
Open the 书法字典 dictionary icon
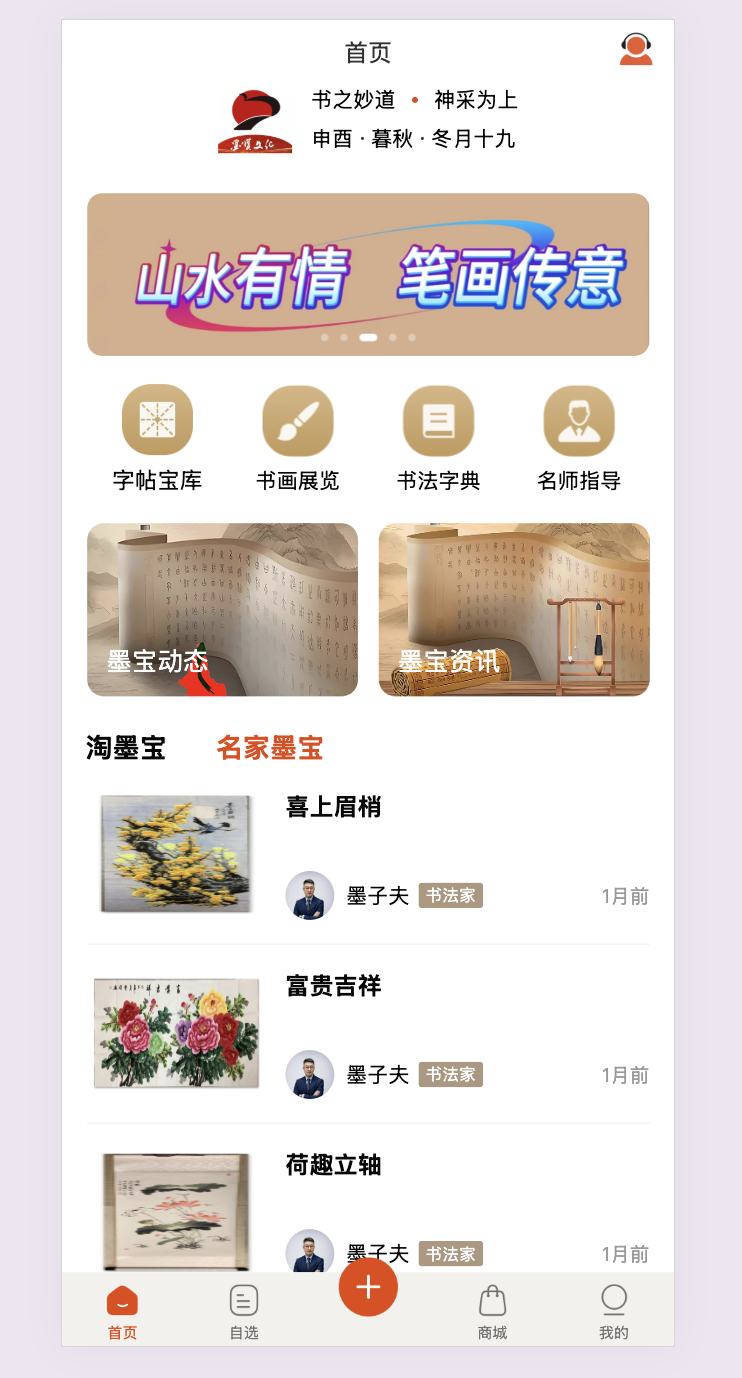438,420
